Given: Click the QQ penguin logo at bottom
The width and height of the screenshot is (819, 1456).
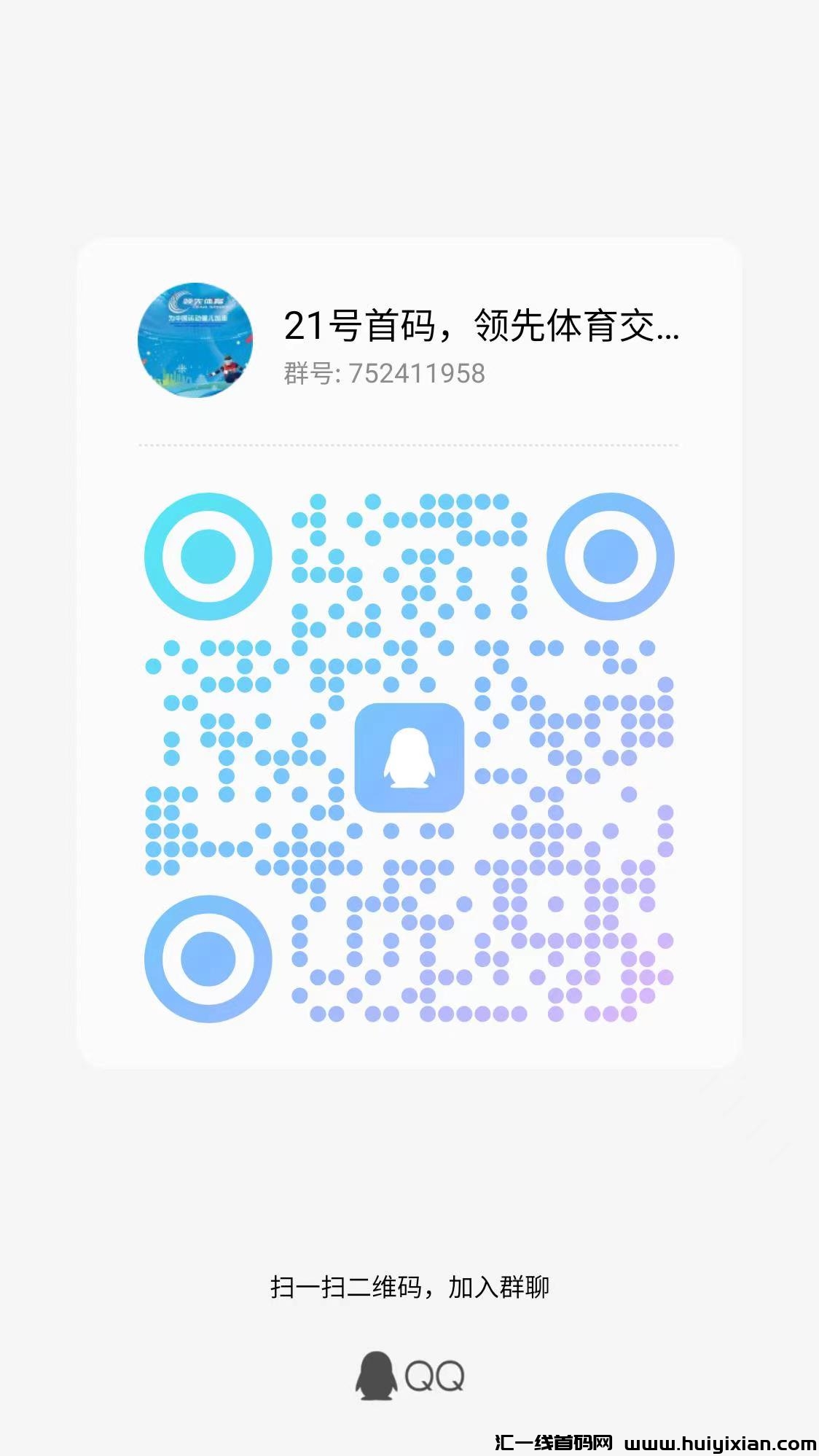Looking at the screenshot, I should pyautogui.click(x=377, y=1376).
